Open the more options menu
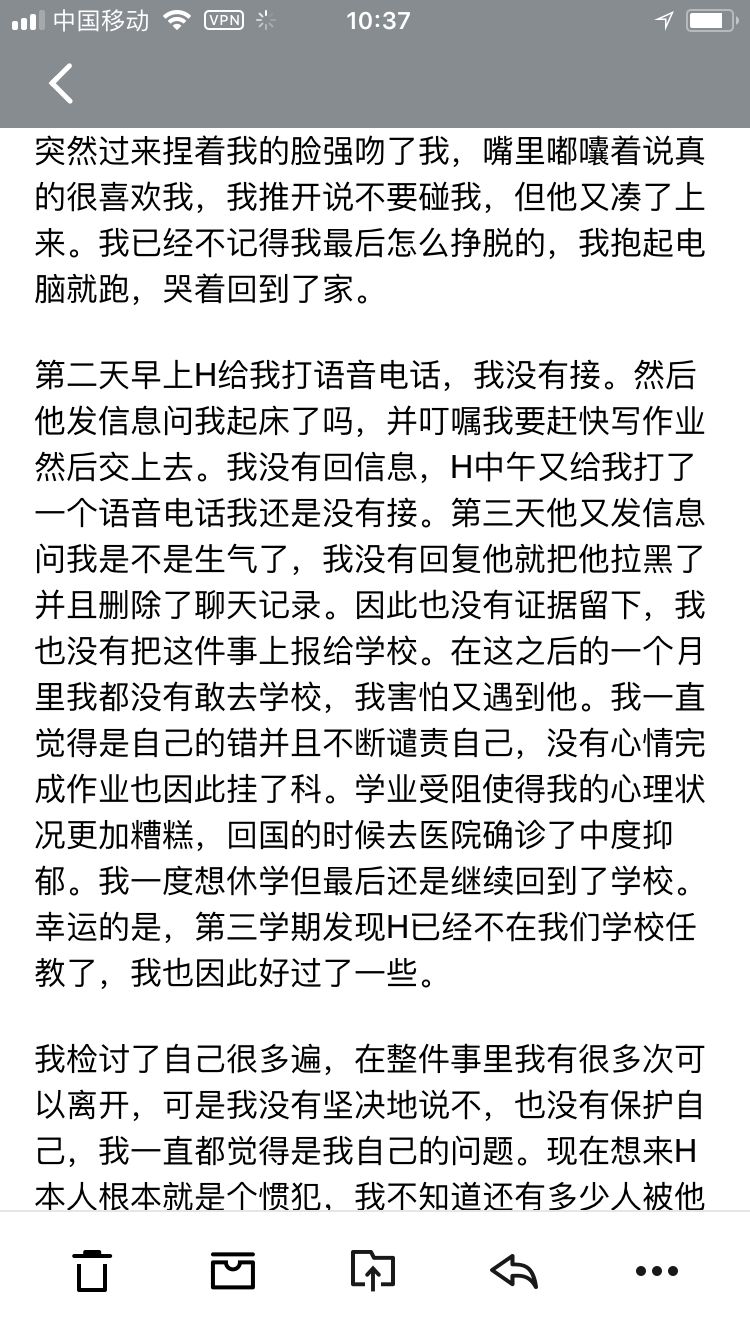Screen dimensions: 750x1334 click(657, 1271)
